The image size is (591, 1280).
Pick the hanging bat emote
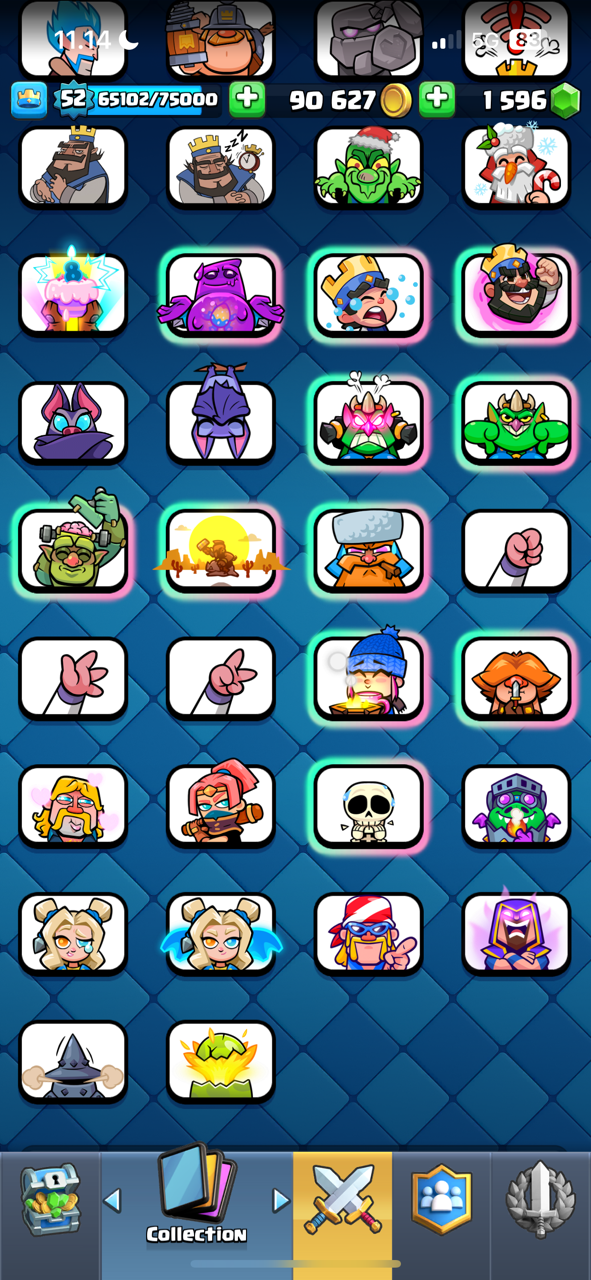tap(221, 422)
